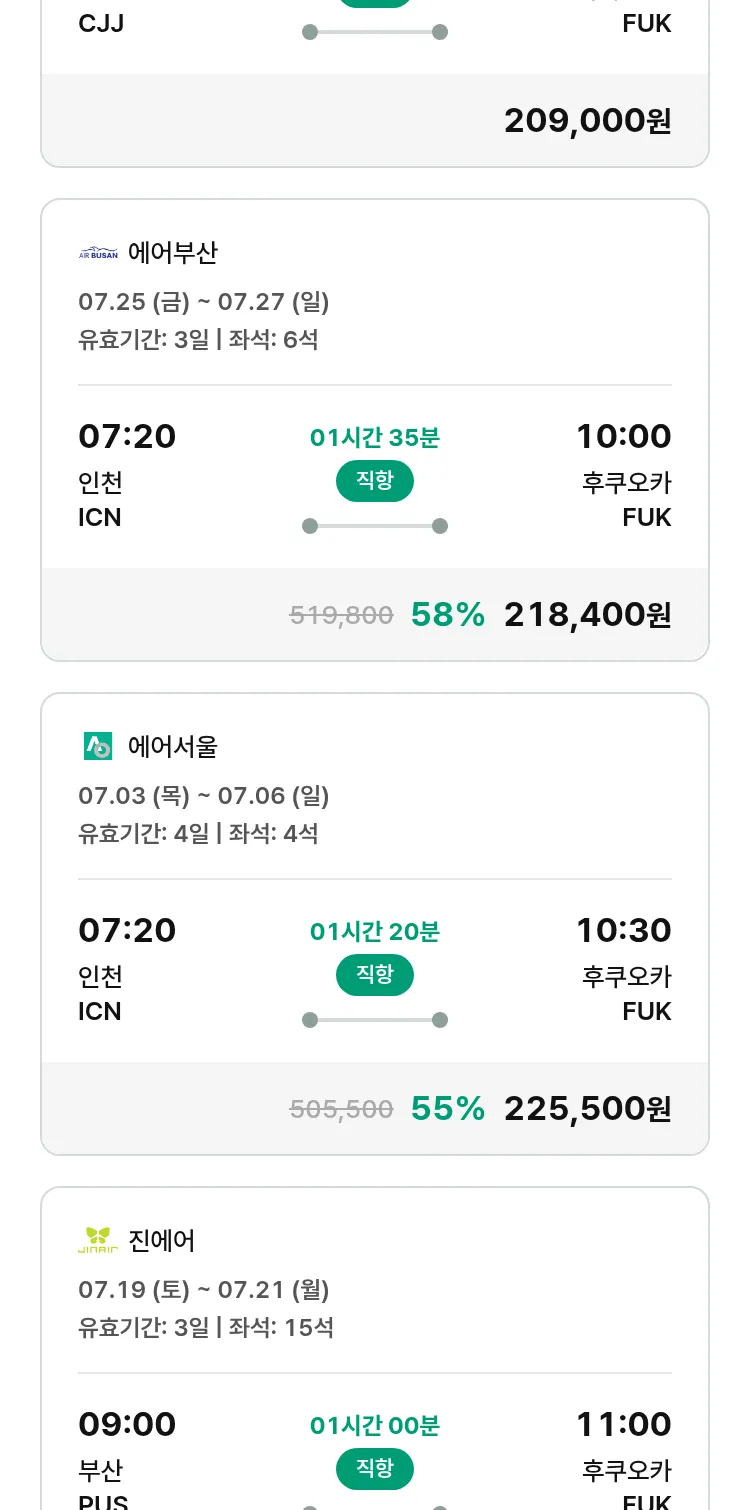Viewport: 750px width, 1510px height.
Task: Choose the 진에어 flight from 부산 to 후쿠오카
Action: pos(375,1348)
